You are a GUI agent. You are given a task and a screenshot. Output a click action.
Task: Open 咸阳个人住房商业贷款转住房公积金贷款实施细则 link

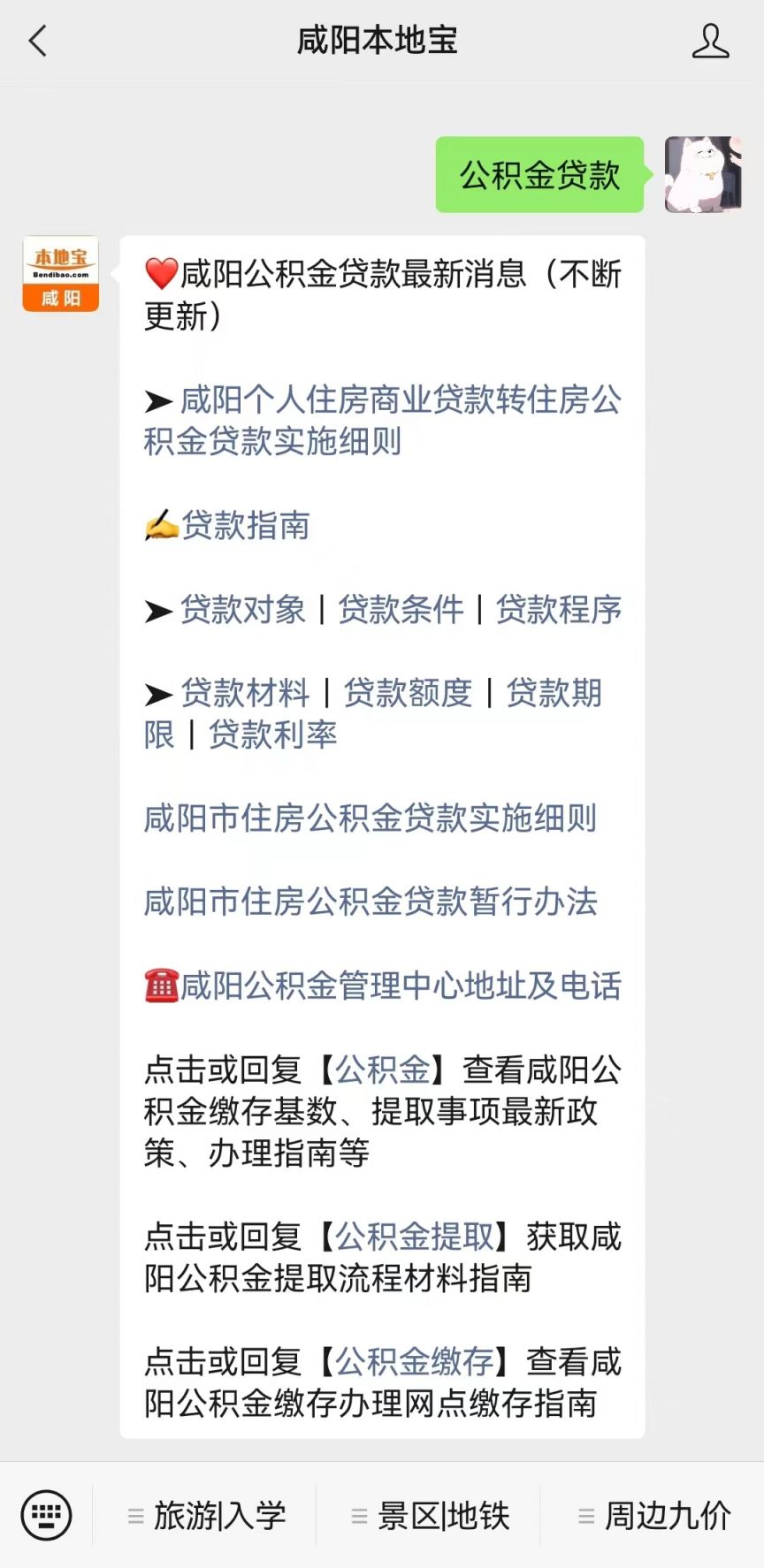(383, 421)
